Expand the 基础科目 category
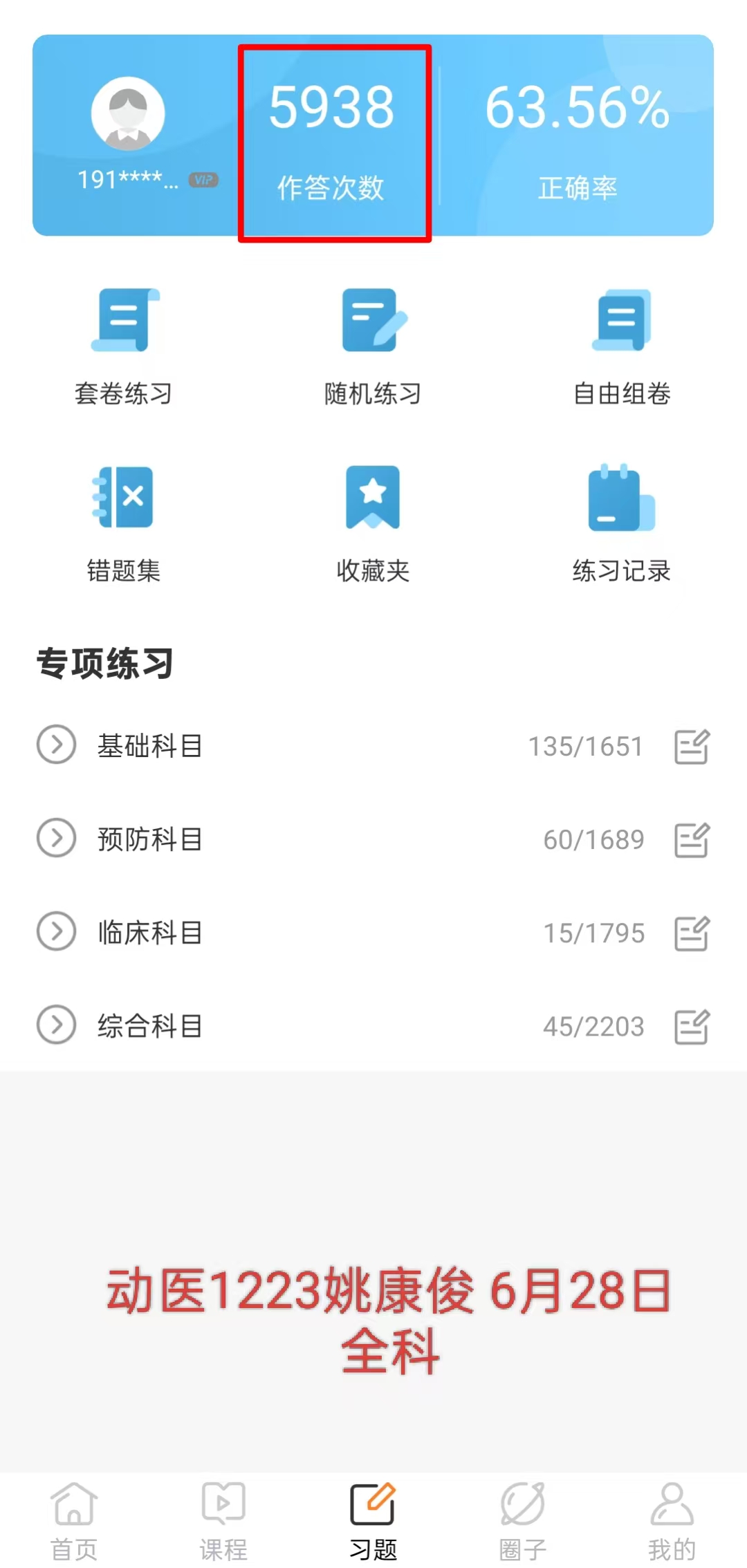The height and width of the screenshot is (1568, 747). tap(56, 745)
